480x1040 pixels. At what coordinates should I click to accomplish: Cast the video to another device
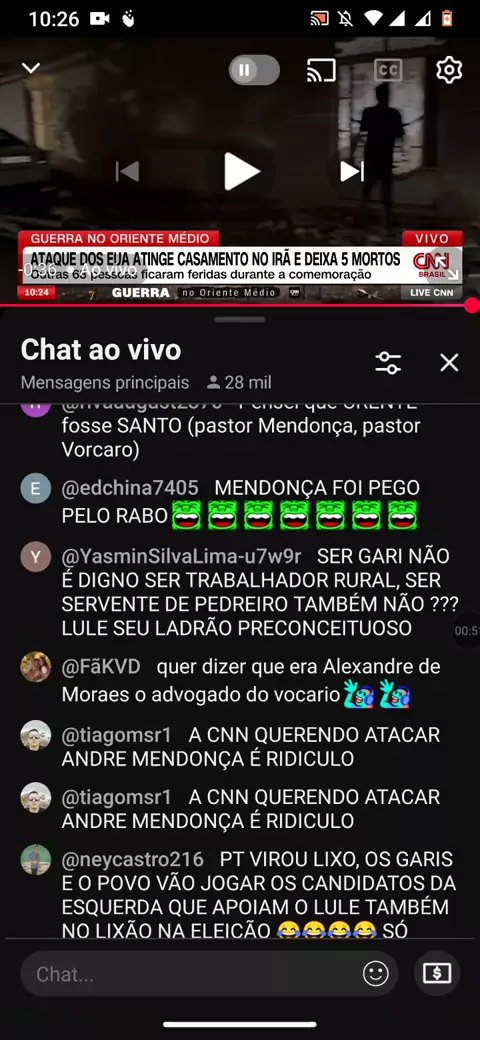coord(322,70)
